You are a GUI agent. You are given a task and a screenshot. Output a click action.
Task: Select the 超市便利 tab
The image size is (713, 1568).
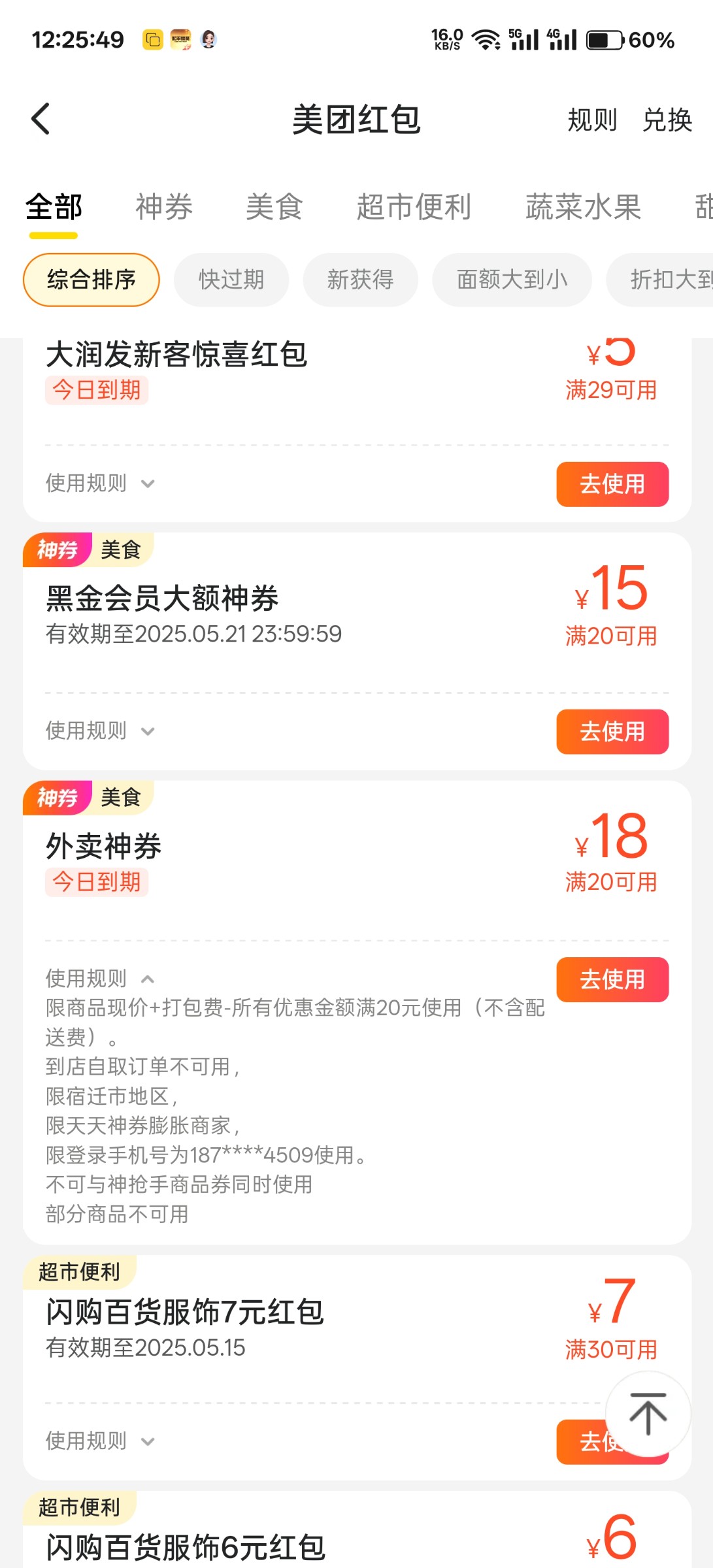pyautogui.click(x=414, y=207)
